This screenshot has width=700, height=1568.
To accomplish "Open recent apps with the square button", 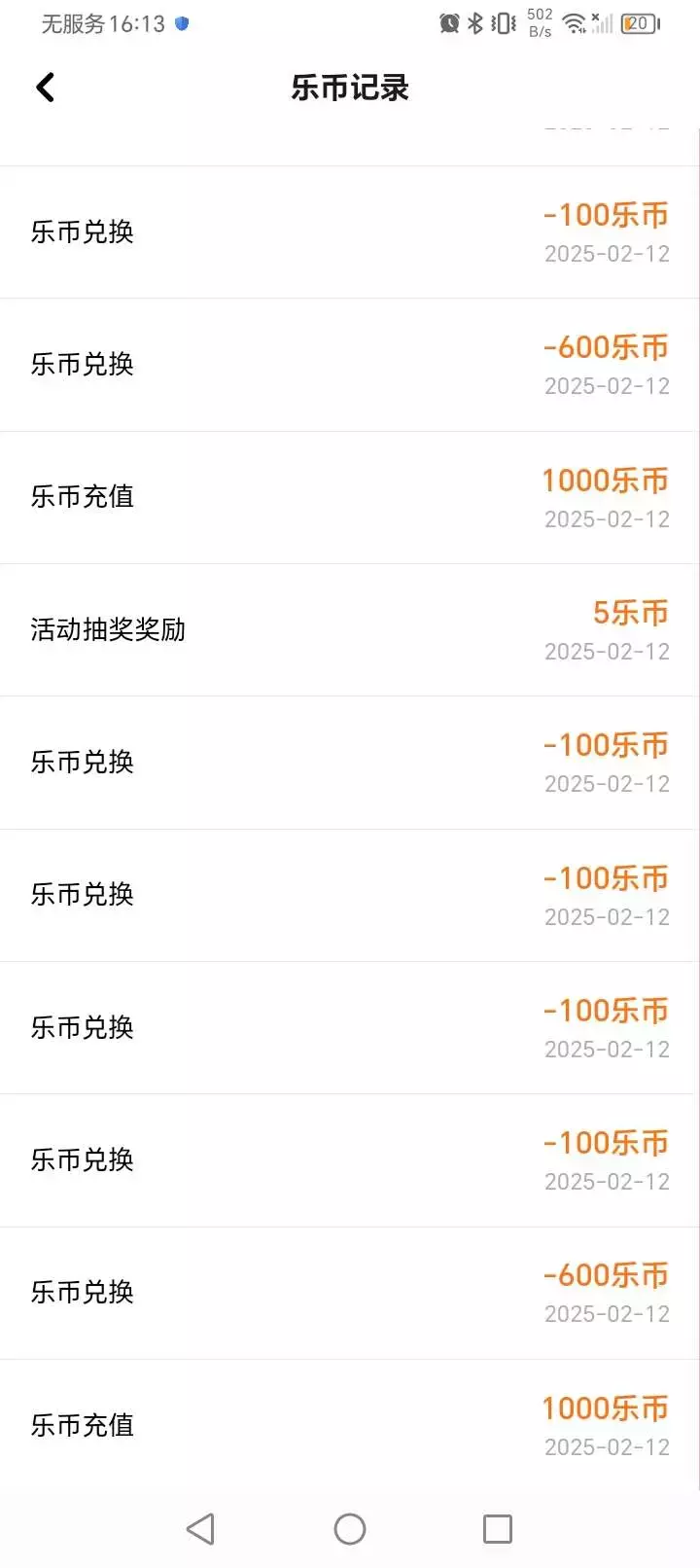I will tap(498, 1528).
